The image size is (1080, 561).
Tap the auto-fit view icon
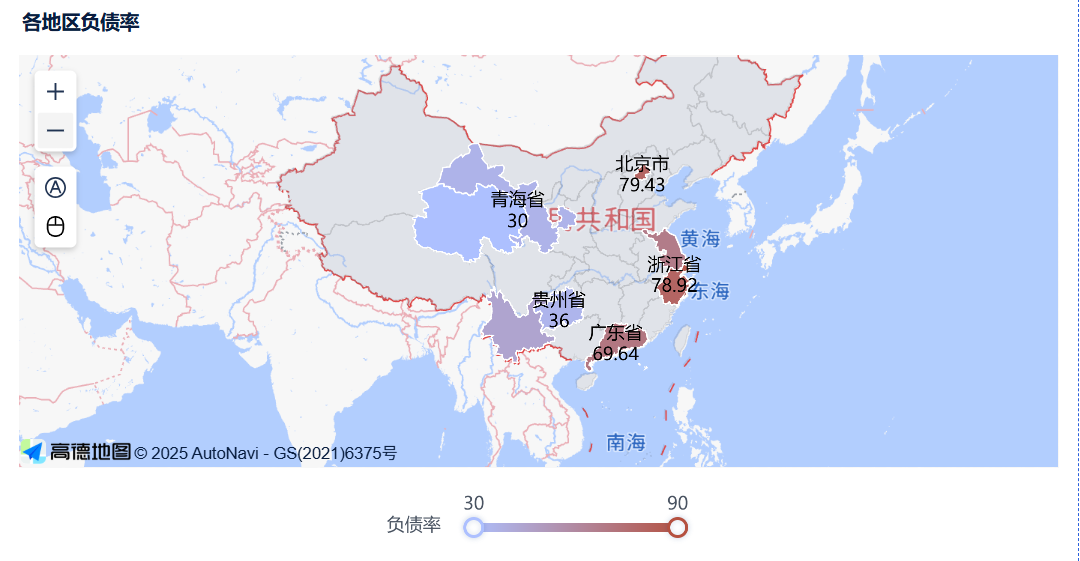pyautogui.click(x=56, y=187)
